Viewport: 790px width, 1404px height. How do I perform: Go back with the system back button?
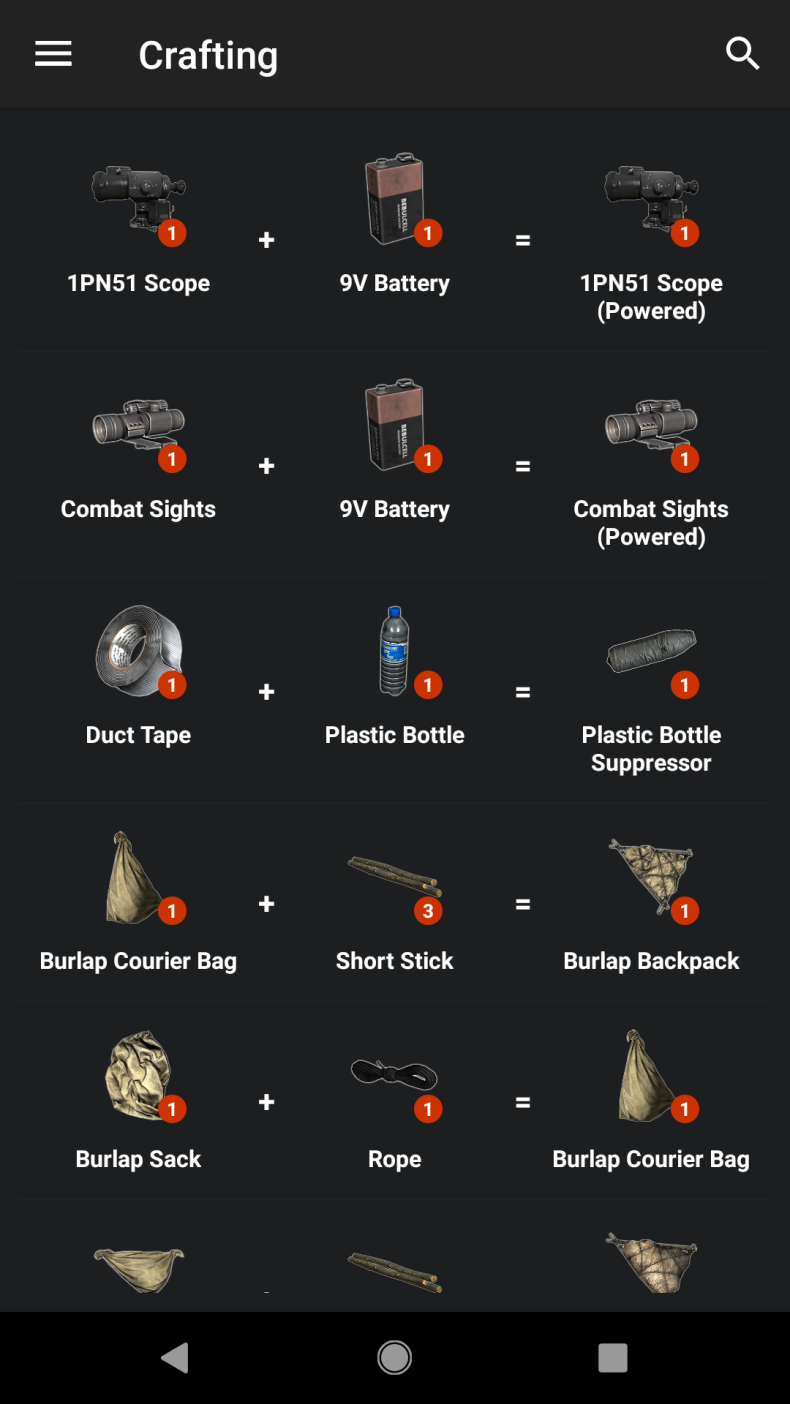(175, 1357)
